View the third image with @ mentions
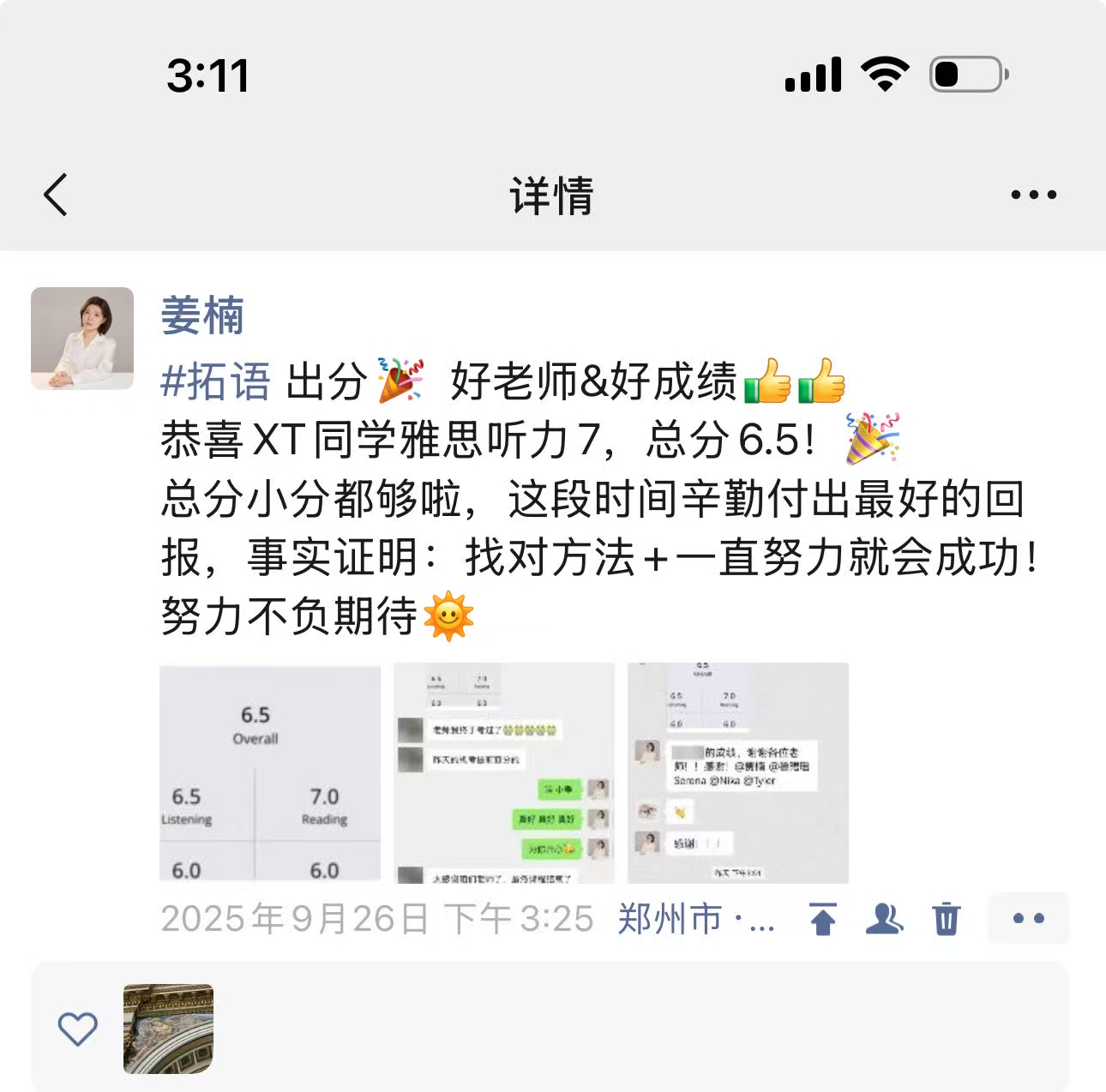Image resolution: width=1106 pixels, height=1092 pixels. click(738, 773)
